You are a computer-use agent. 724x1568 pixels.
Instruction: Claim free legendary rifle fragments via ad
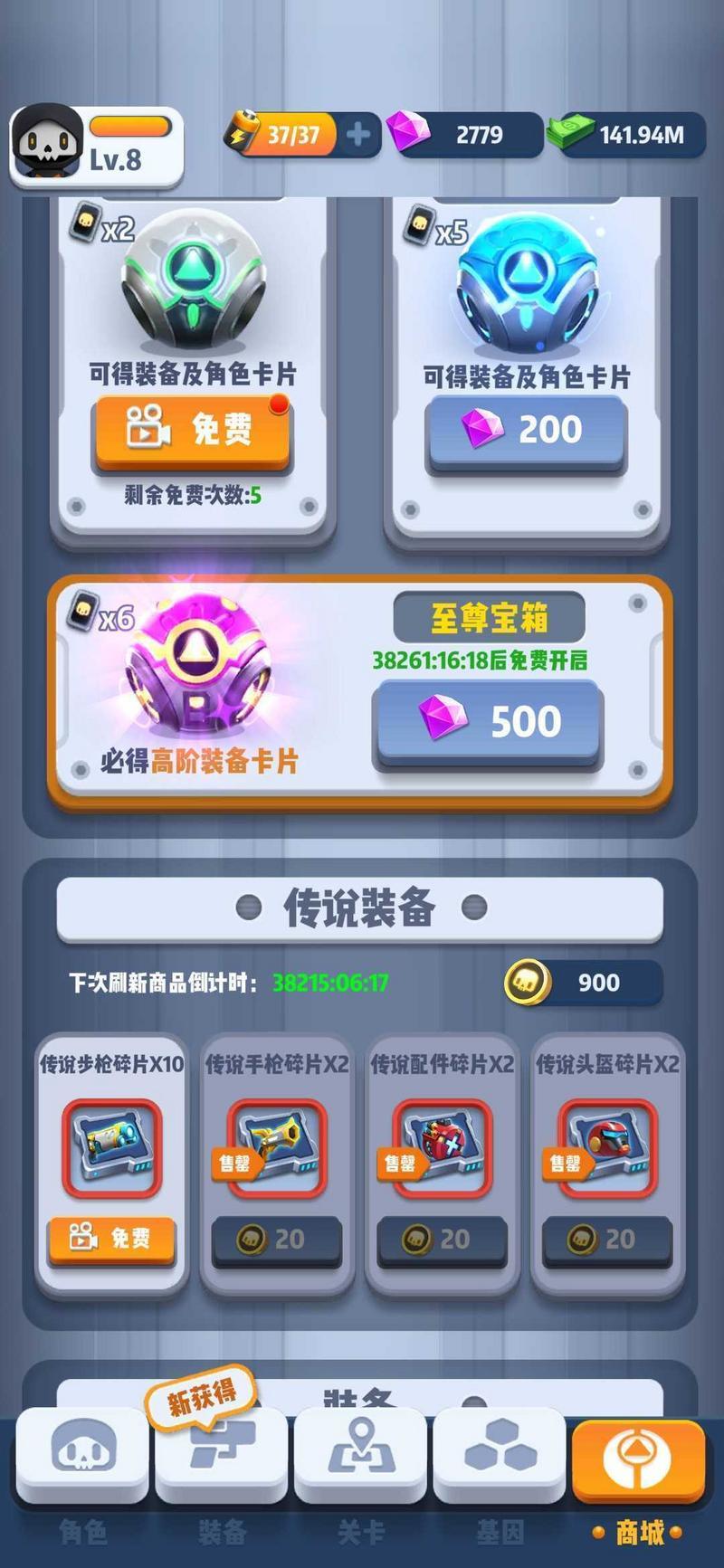[111, 1238]
